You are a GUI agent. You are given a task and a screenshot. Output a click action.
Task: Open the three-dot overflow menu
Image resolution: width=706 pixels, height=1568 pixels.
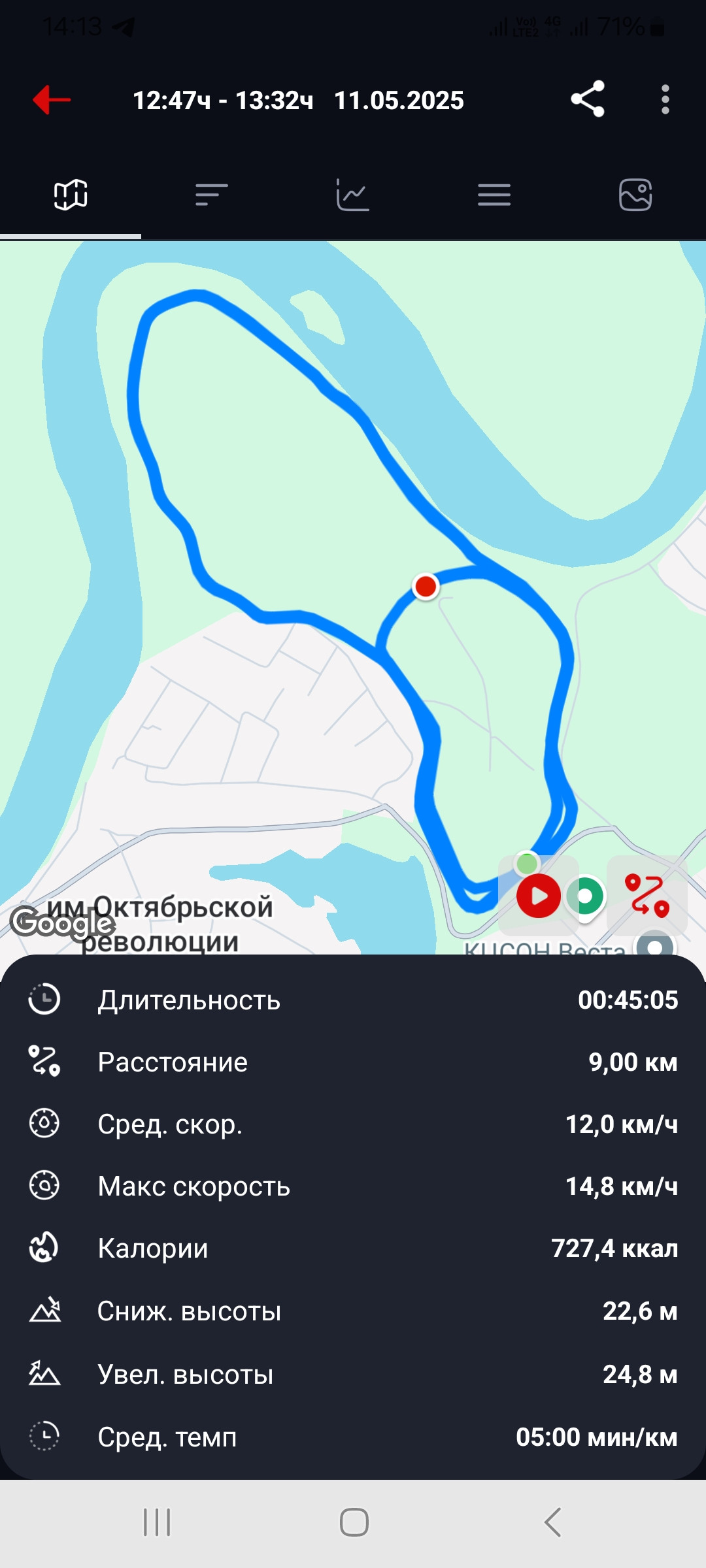pos(665,99)
